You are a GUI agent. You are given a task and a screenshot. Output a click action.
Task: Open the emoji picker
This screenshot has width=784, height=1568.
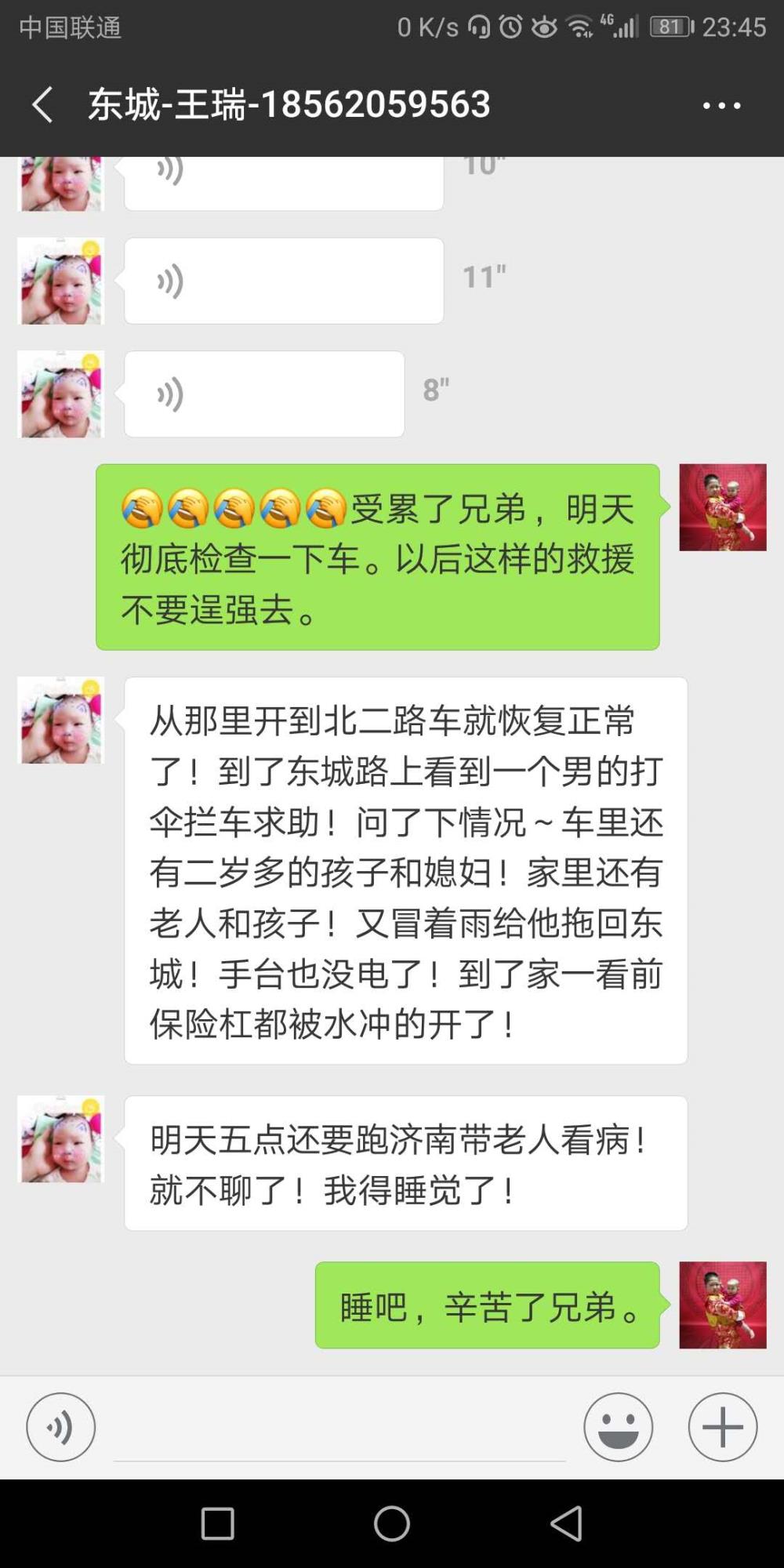click(618, 1427)
